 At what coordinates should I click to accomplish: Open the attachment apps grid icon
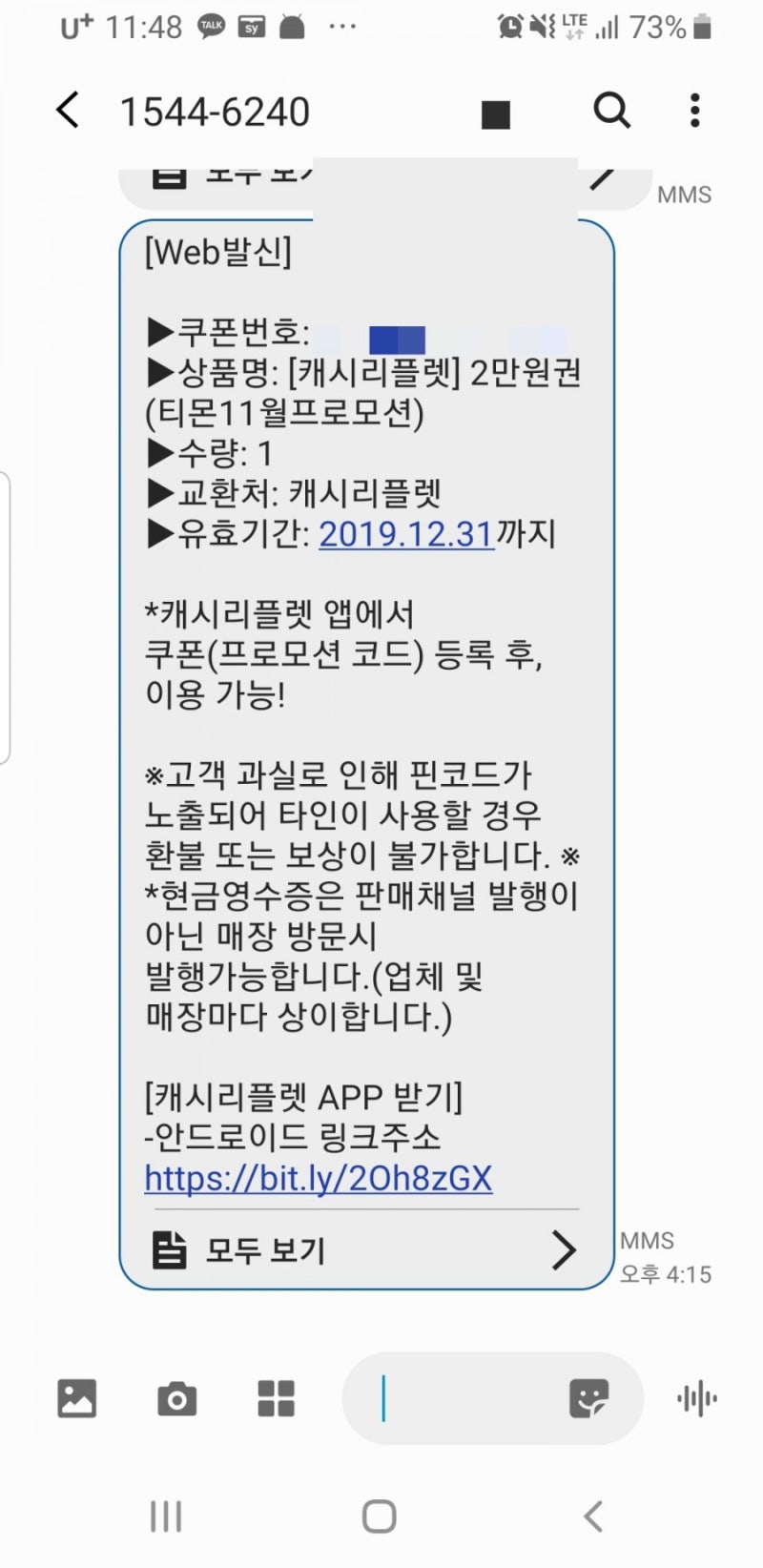click(275, 1398)
